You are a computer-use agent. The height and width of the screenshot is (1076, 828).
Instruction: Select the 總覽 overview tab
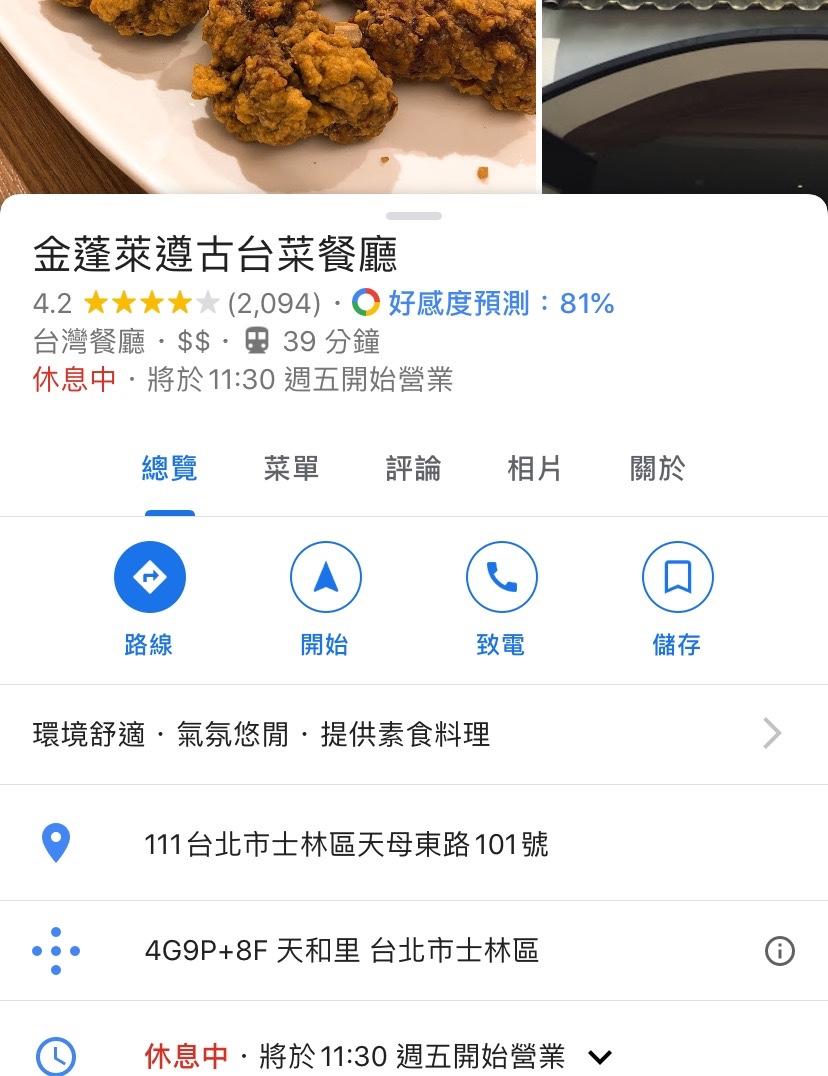coord(170,468)
